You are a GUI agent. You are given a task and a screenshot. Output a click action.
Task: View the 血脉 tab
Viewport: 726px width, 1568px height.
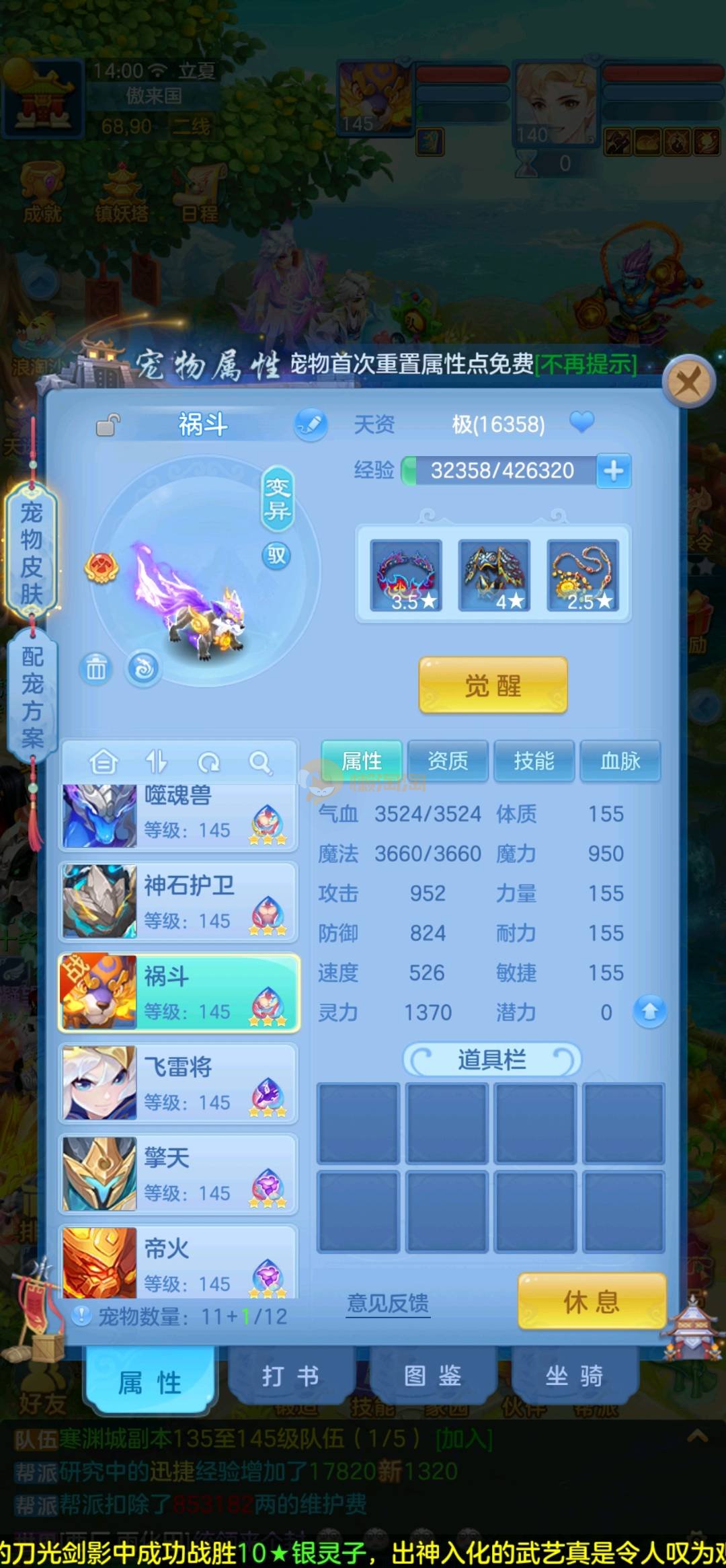(x=620, y=761)
